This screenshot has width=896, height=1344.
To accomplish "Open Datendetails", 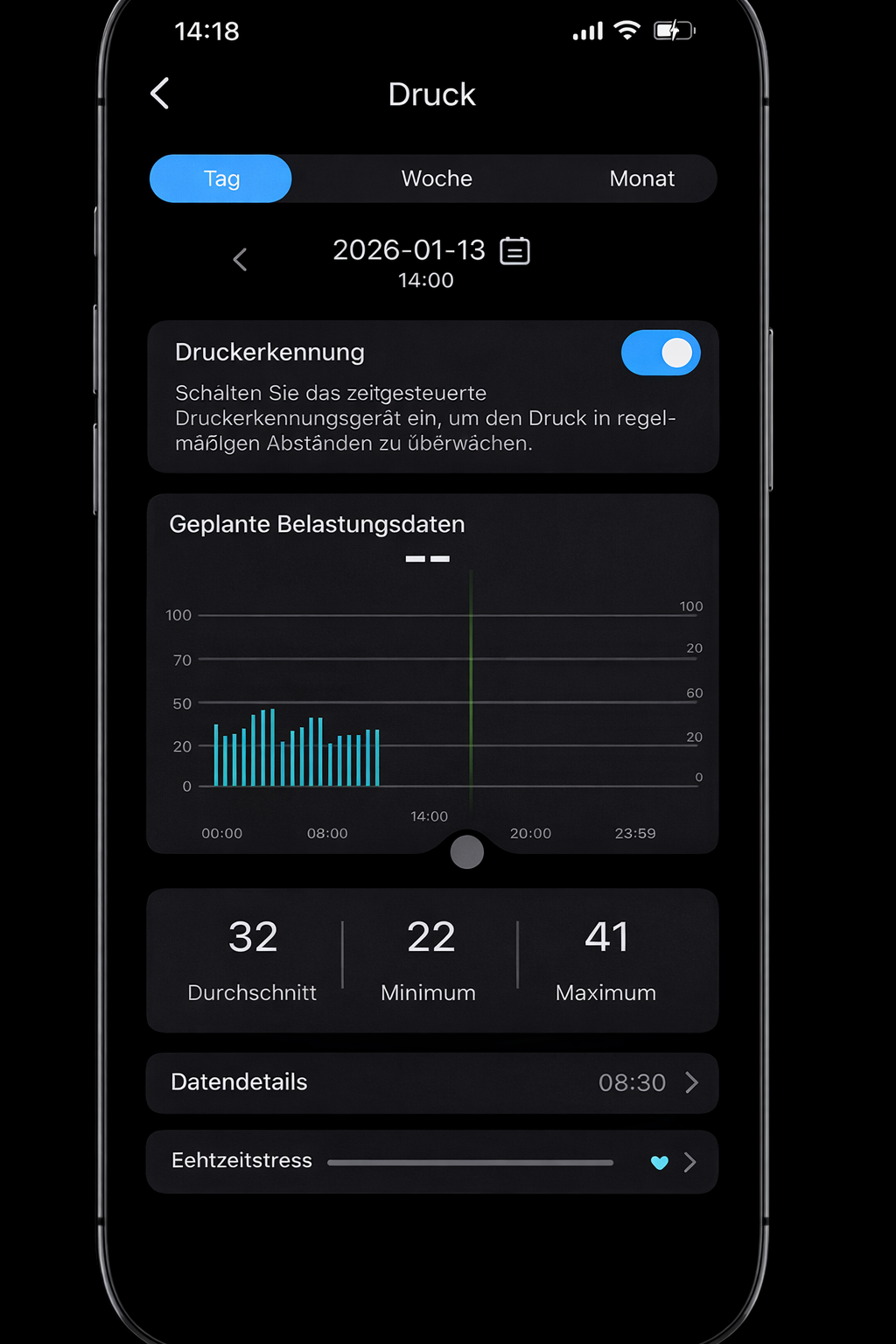I will click(432, 1082).
